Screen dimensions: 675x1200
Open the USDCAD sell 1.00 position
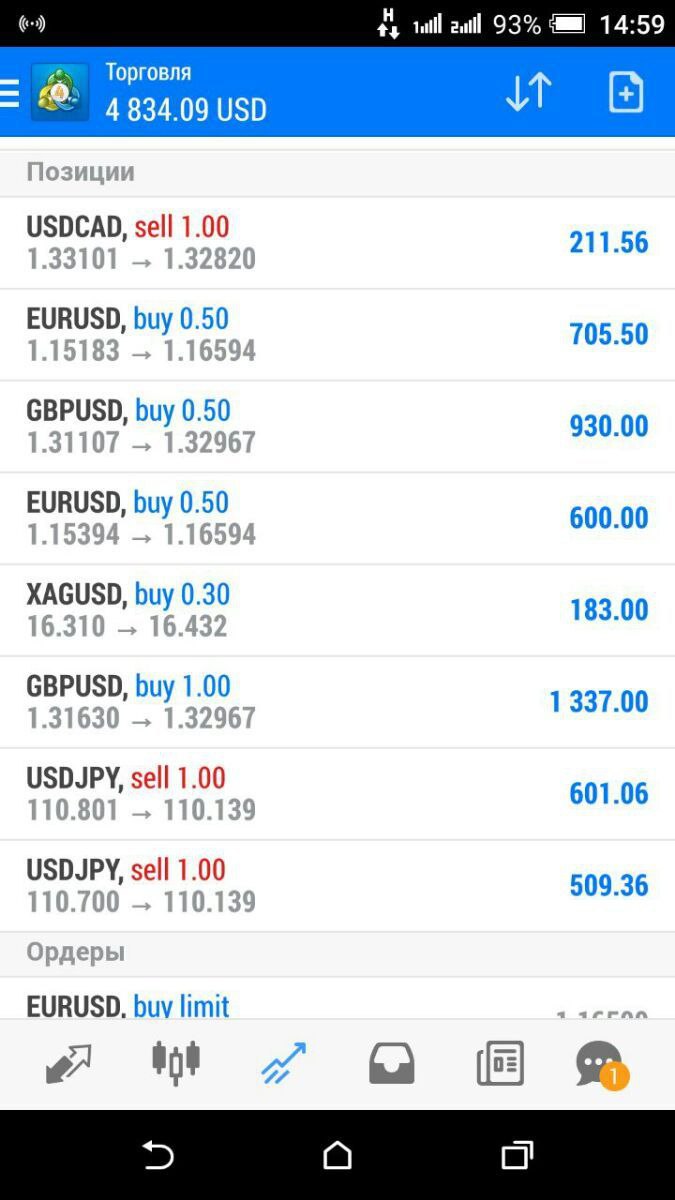337,243
